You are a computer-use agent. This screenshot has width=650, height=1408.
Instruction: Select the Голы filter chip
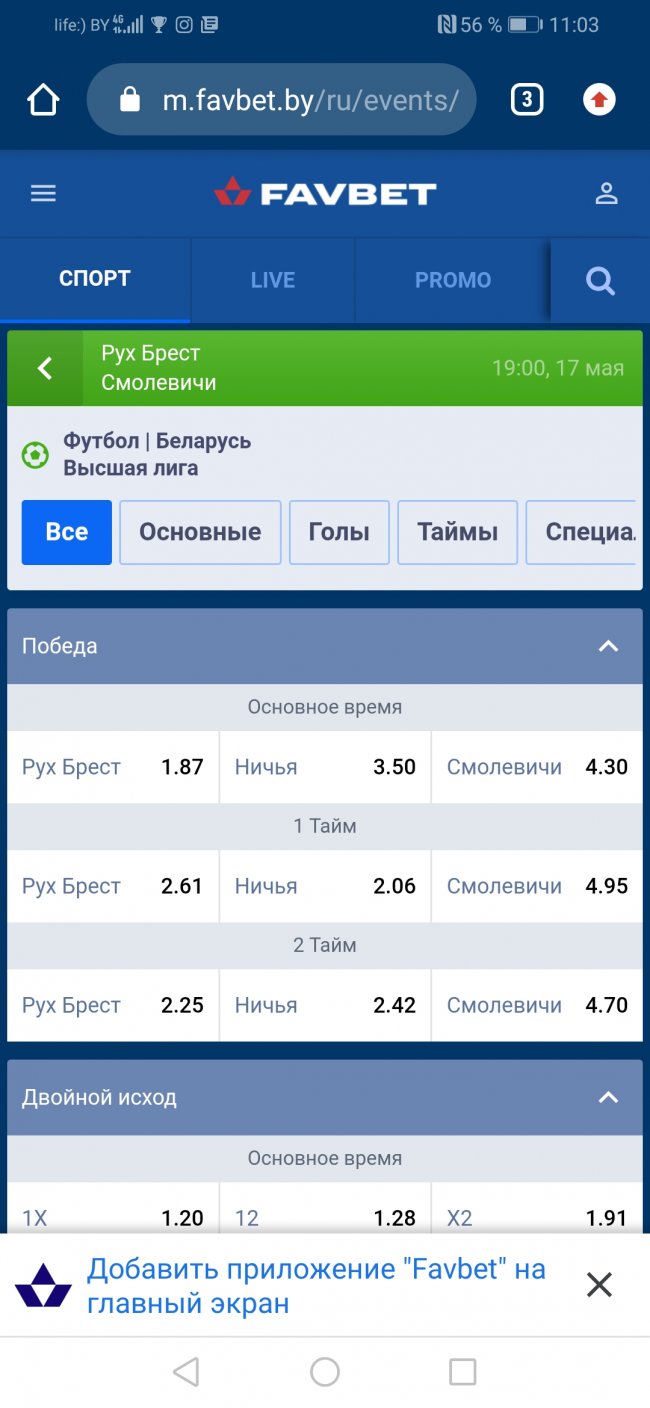pyautogui.click(x=339, y=532)
